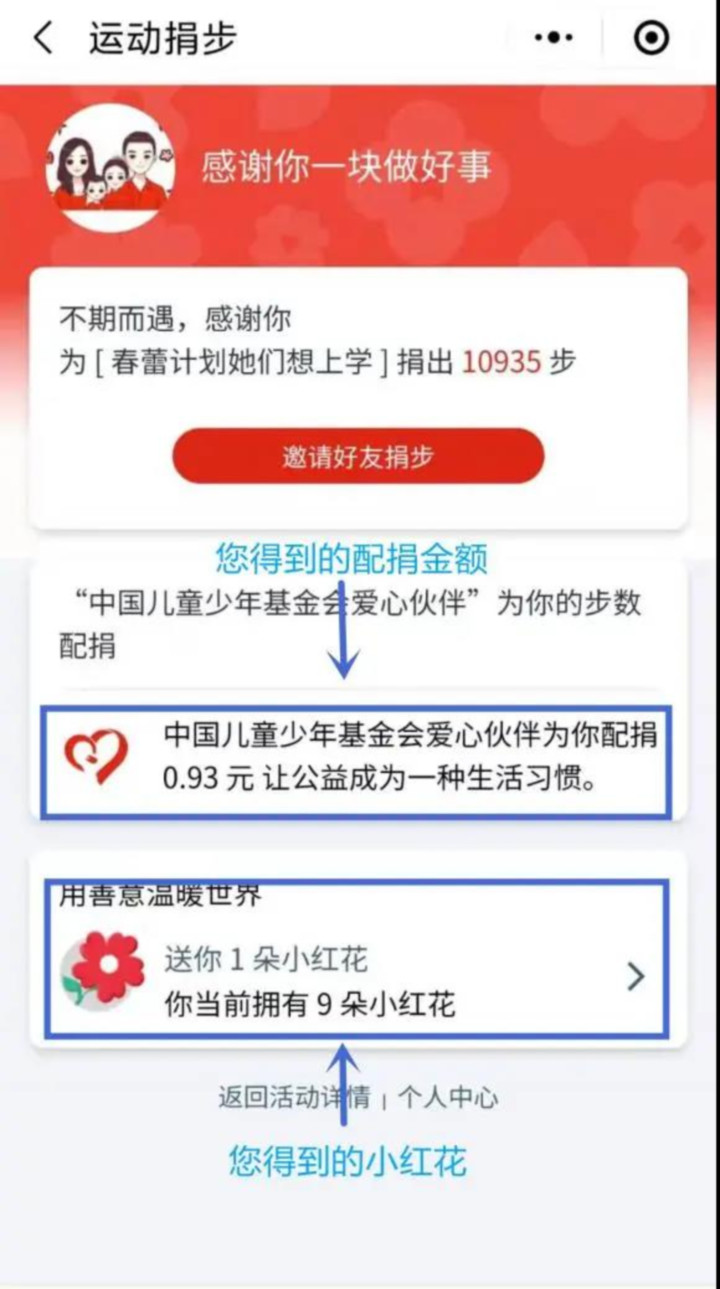This screenshot has height=1289, width=720.
Task: Go back from 运动捐步 page
Action: click(x=42, y=38)
